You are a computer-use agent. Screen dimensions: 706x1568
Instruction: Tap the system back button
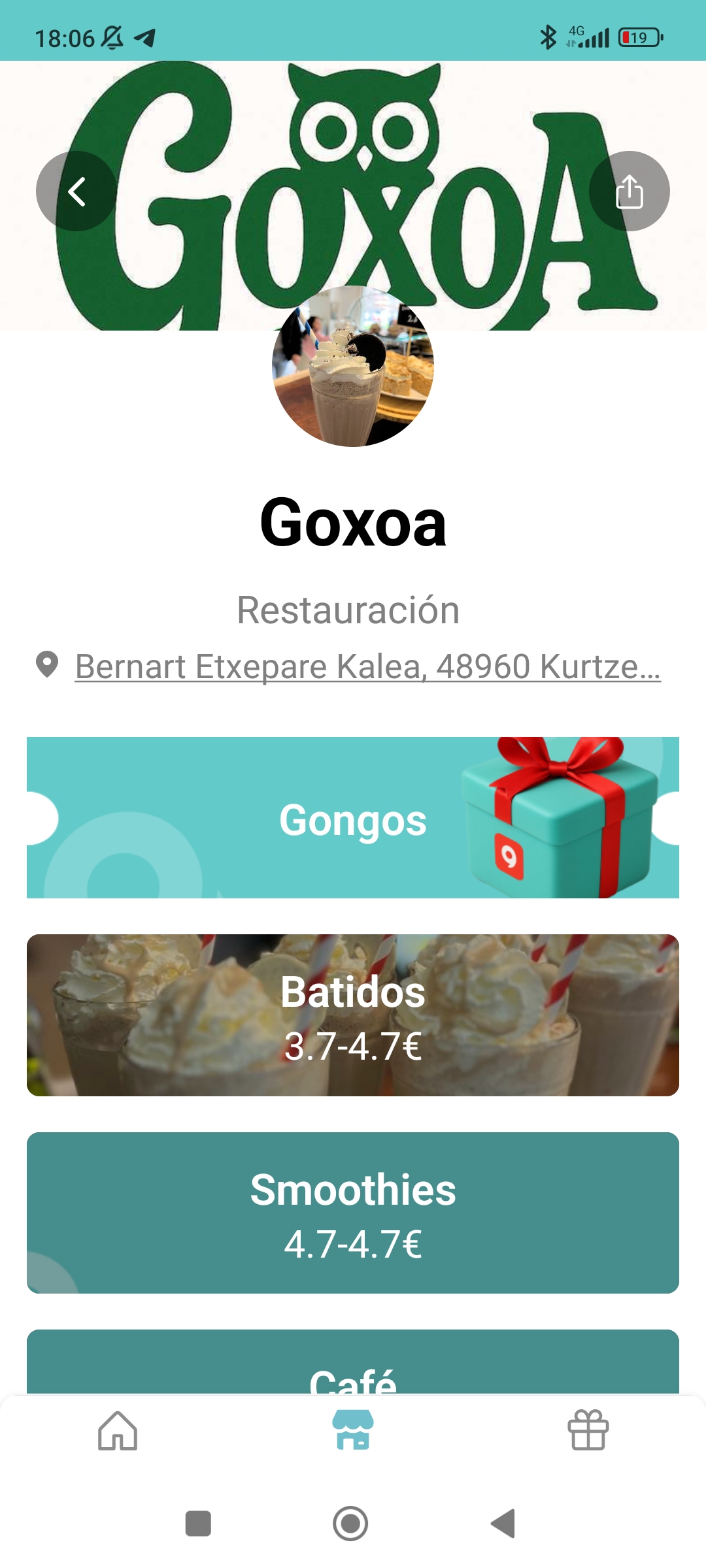point(503,1524)
